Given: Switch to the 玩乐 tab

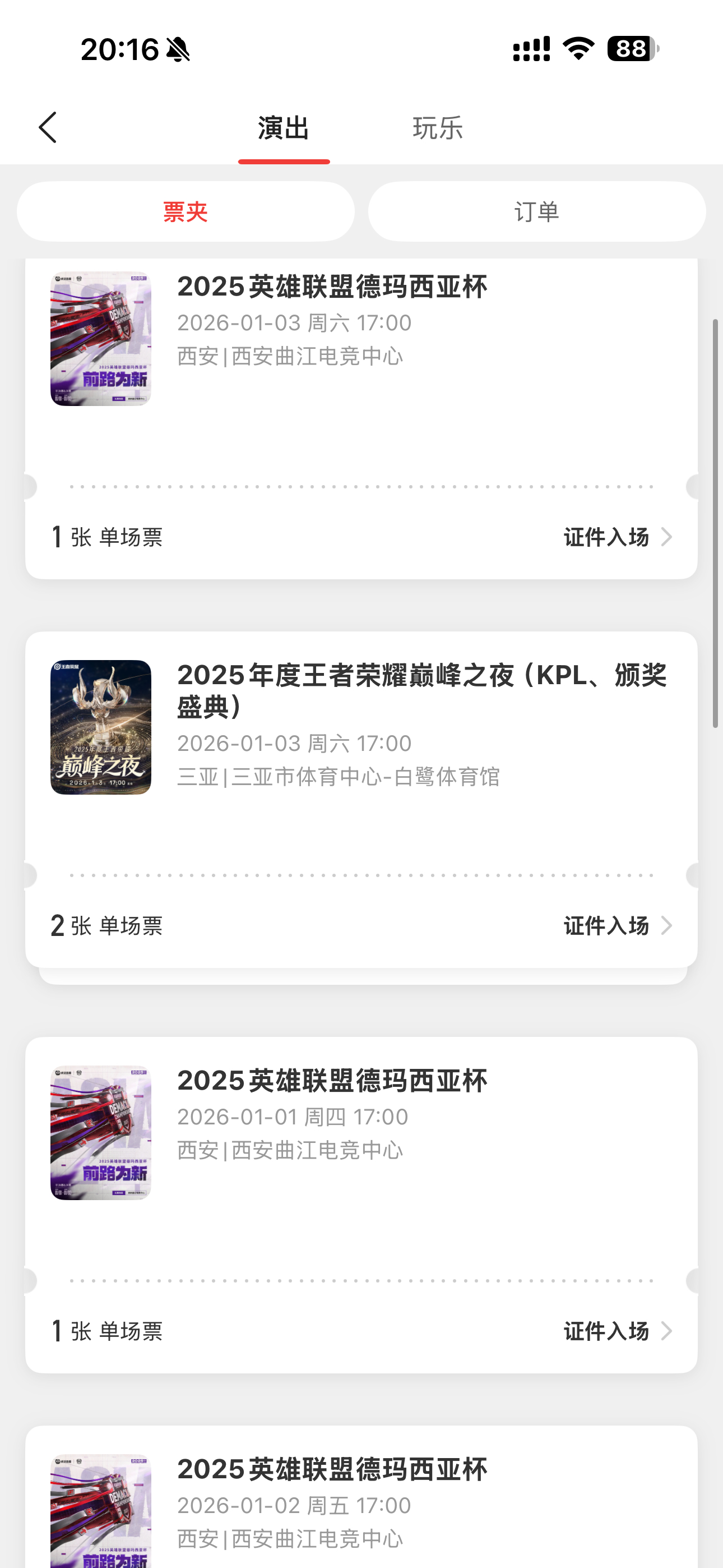Looking at the screenshot, I should tap(438, 128).
